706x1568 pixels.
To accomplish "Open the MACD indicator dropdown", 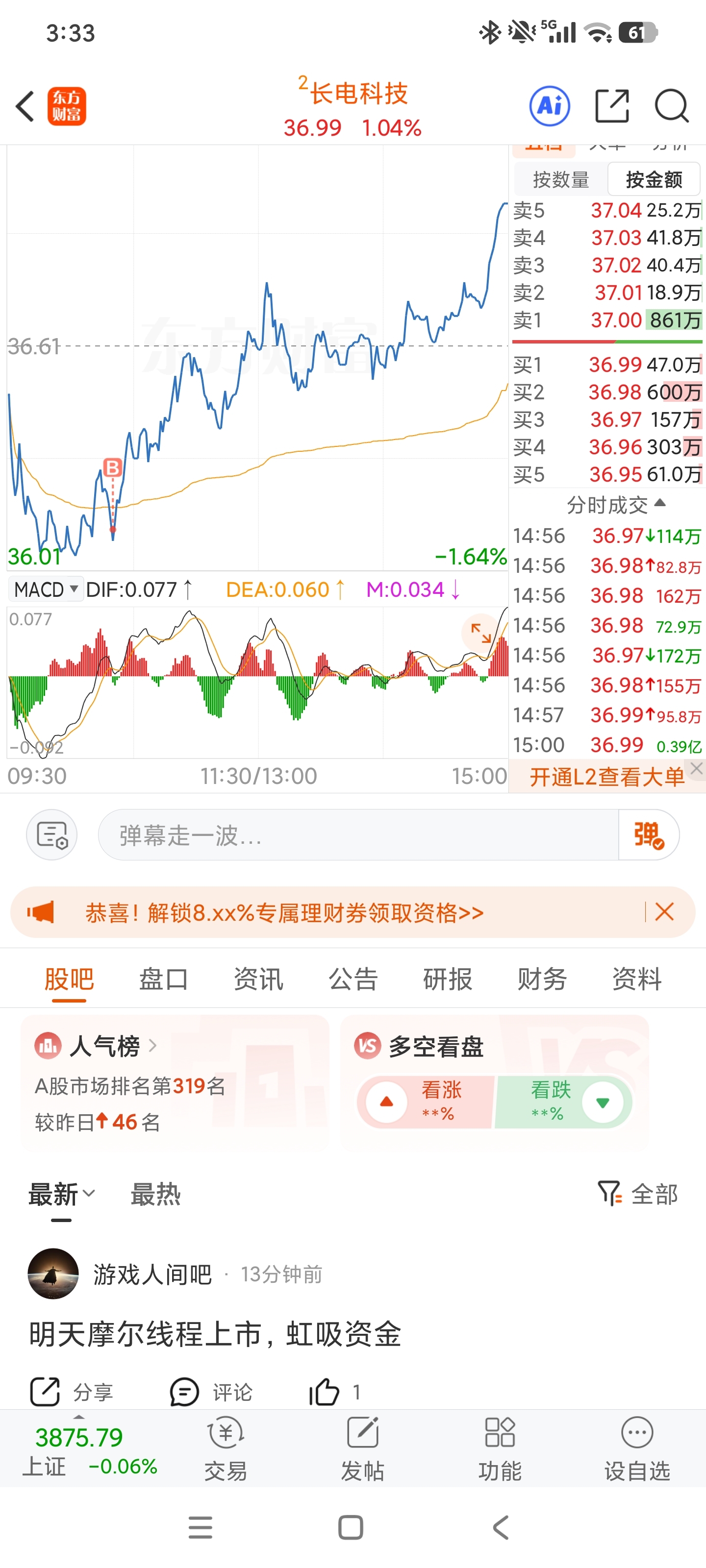I will (x=46, y=589).
